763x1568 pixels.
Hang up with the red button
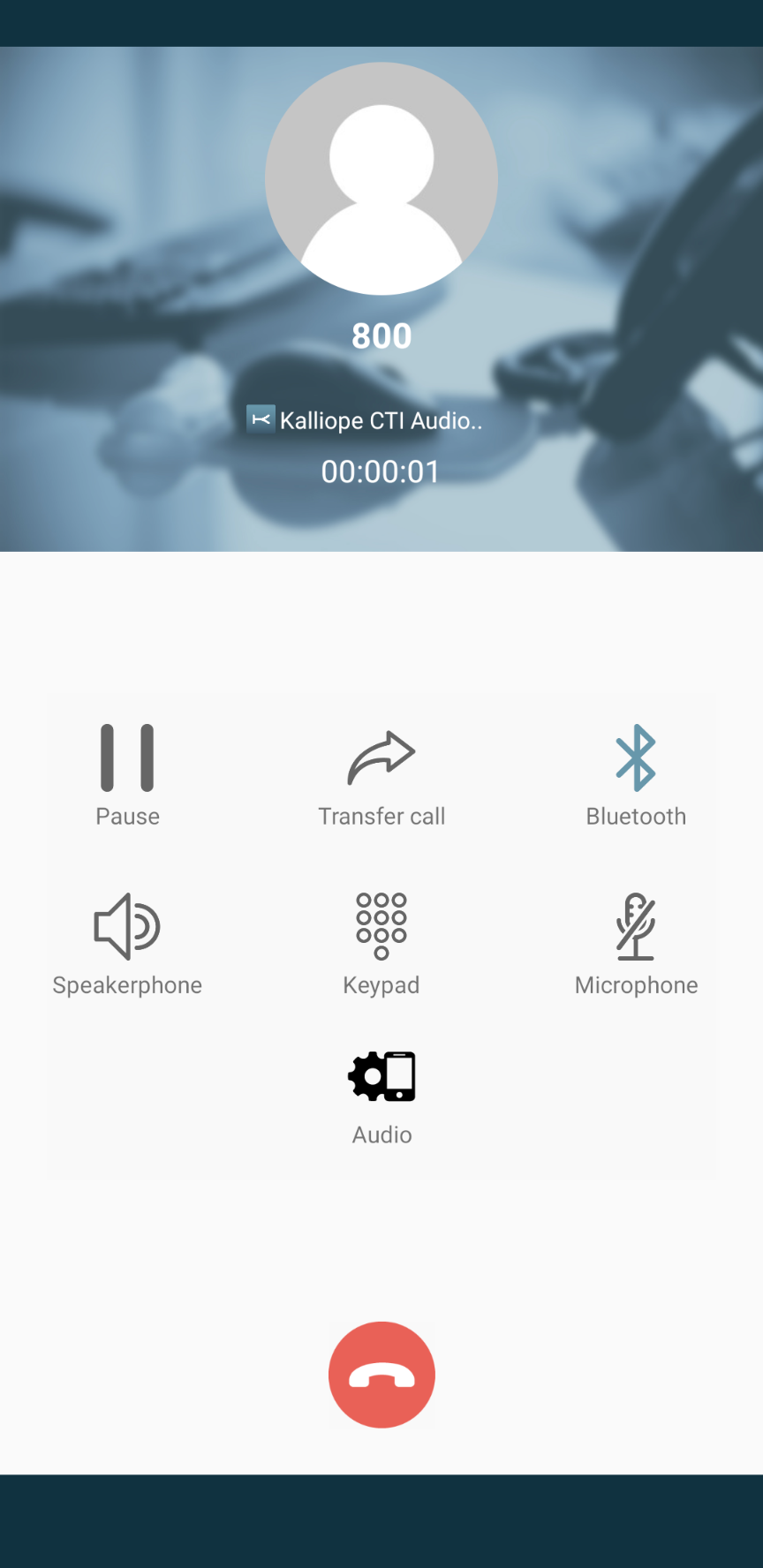point(381,1375)
